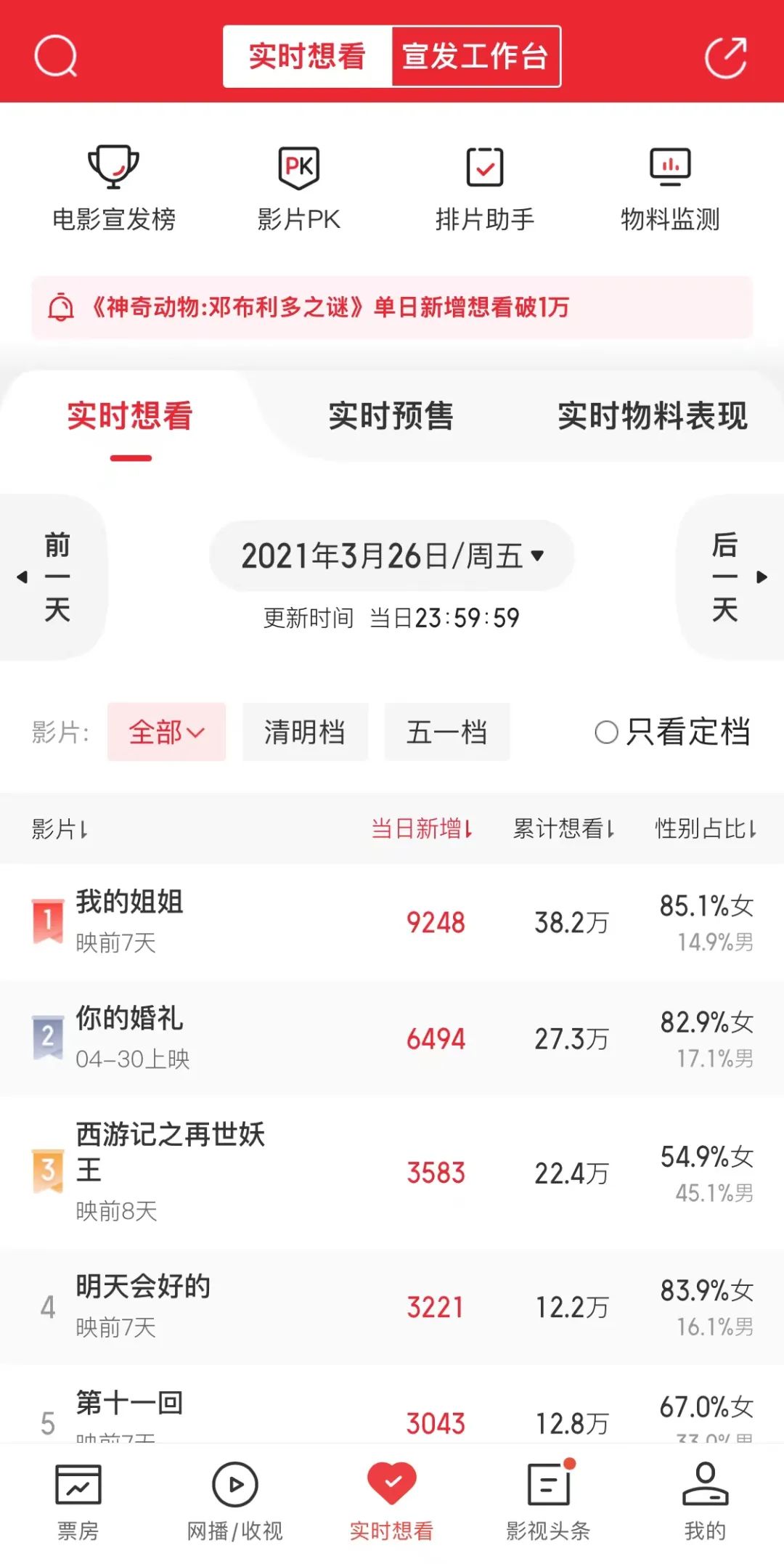Open the 神奇动物 notice banner
Image resolution: width=784 pixels, height=1564 pixels.
click(x=392, y=307)
